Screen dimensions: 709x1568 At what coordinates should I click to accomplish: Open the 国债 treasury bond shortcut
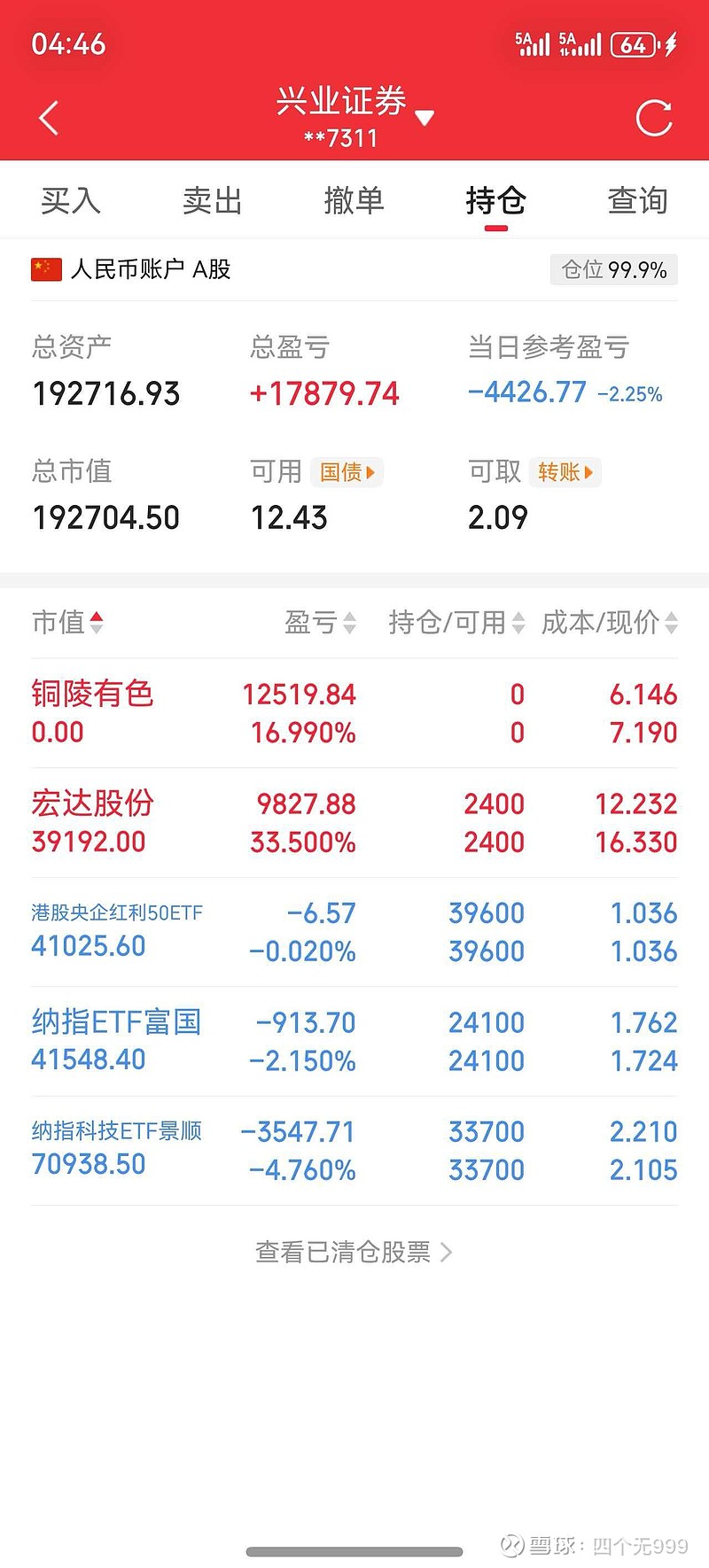[x=346, y=472]
